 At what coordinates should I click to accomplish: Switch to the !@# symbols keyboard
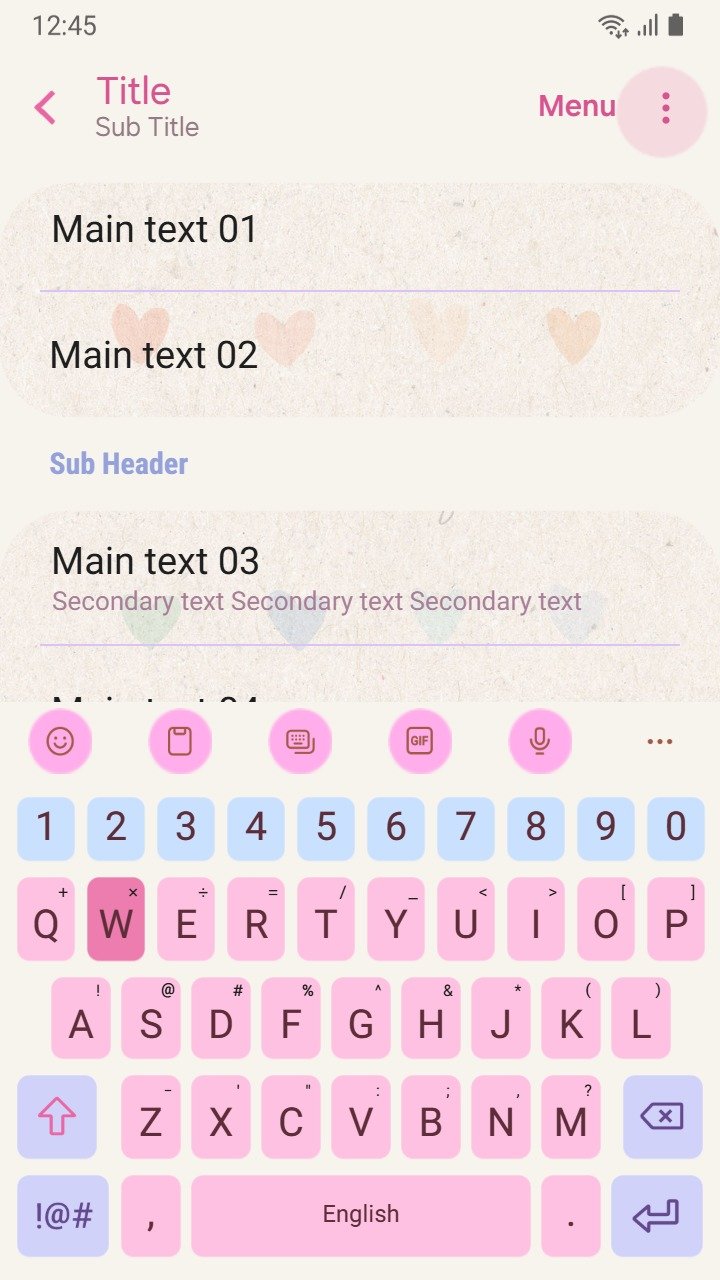tap(63, 1216)
